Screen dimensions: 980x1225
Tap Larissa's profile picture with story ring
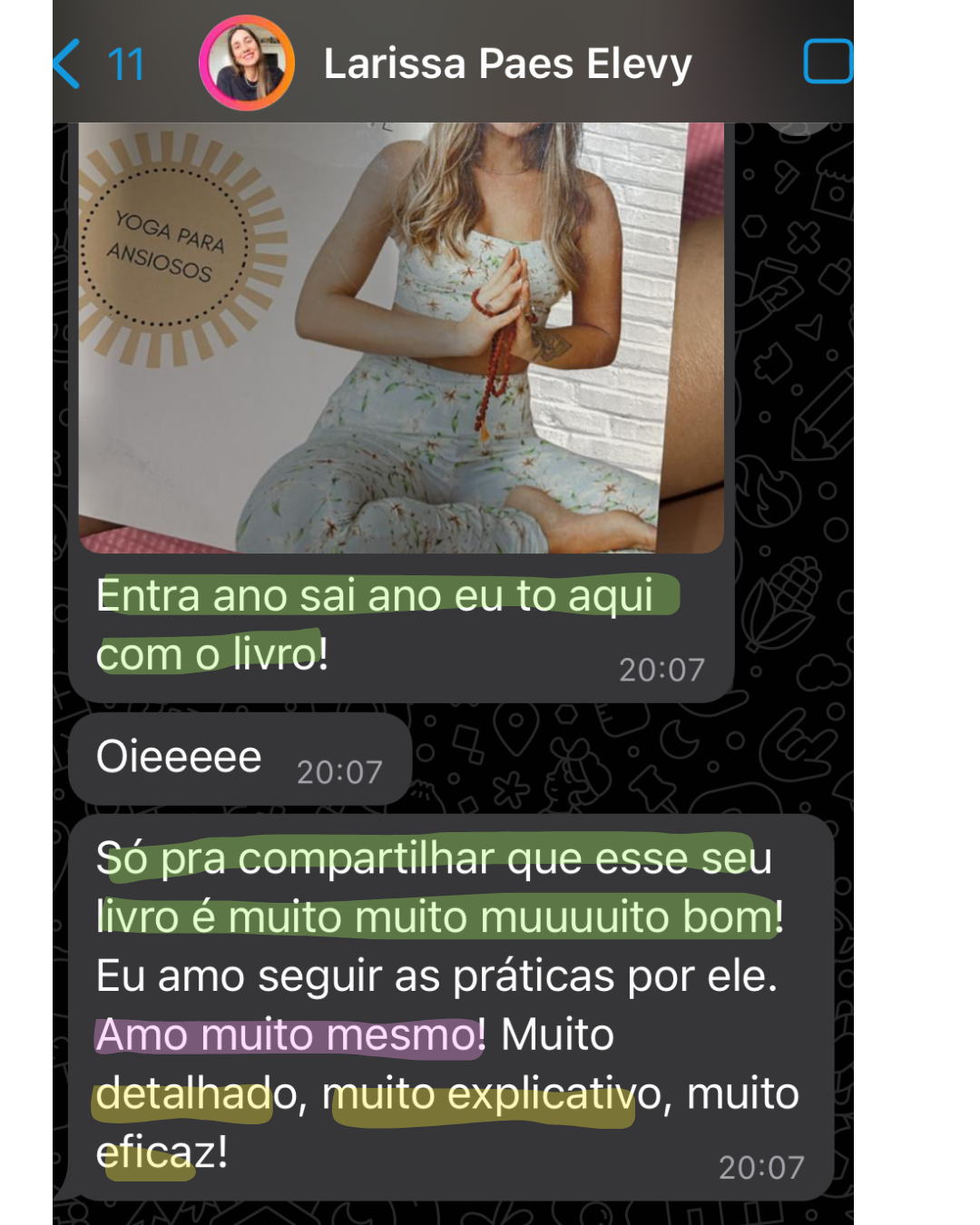pyautogui.click(x=246, y=64)
